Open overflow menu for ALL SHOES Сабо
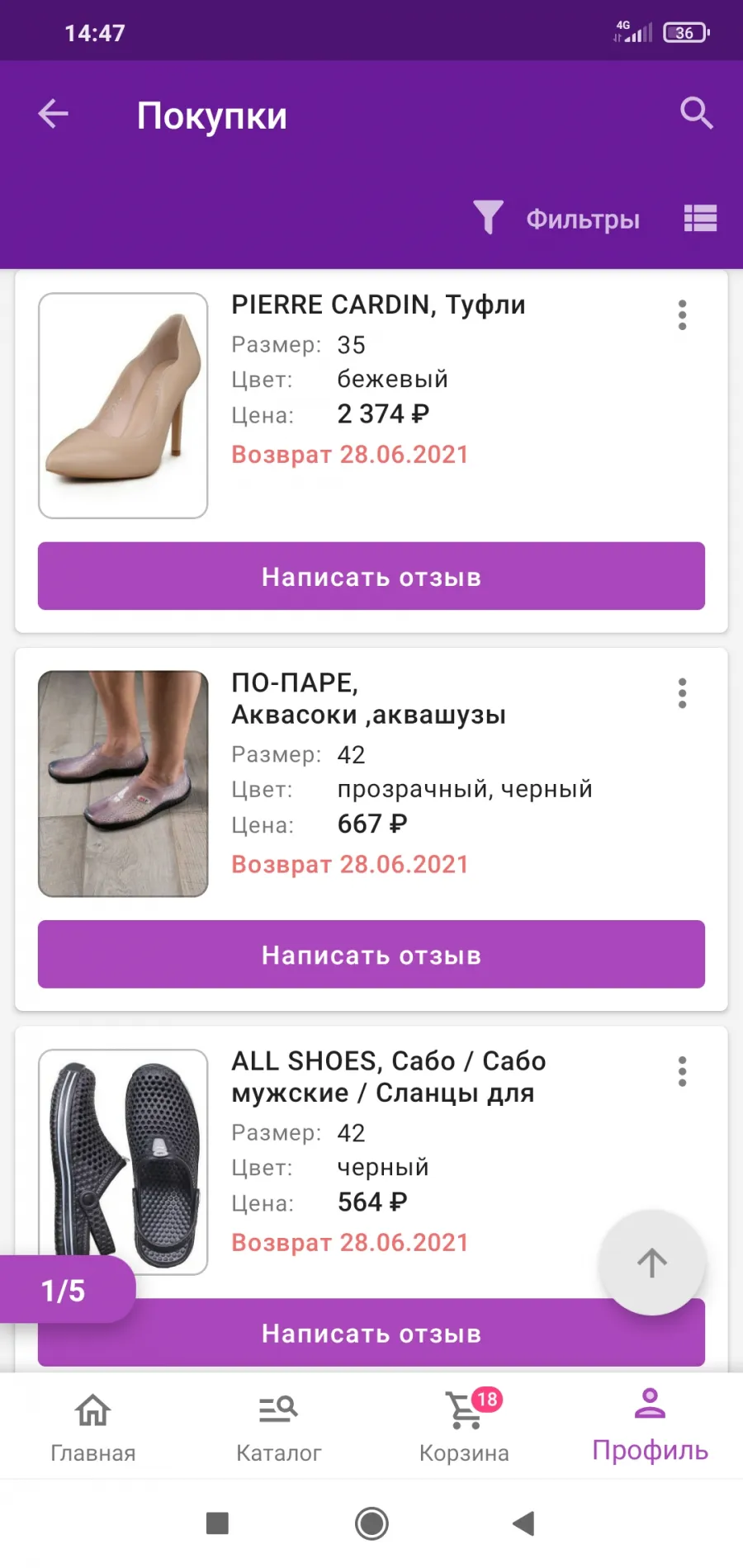 tap(682, 1071)
